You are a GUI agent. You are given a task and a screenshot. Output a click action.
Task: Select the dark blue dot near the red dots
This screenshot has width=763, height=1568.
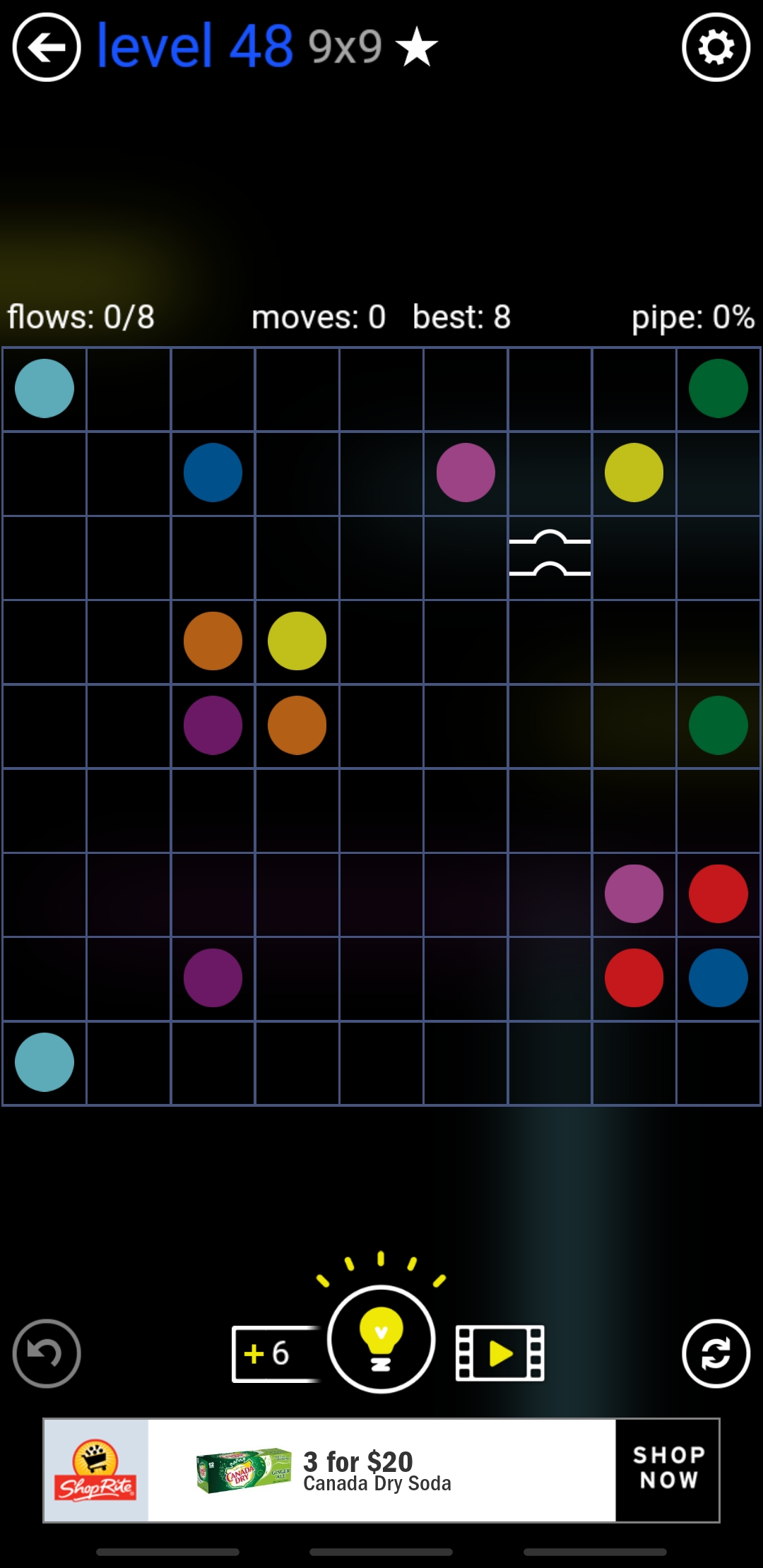click(718, 978)
